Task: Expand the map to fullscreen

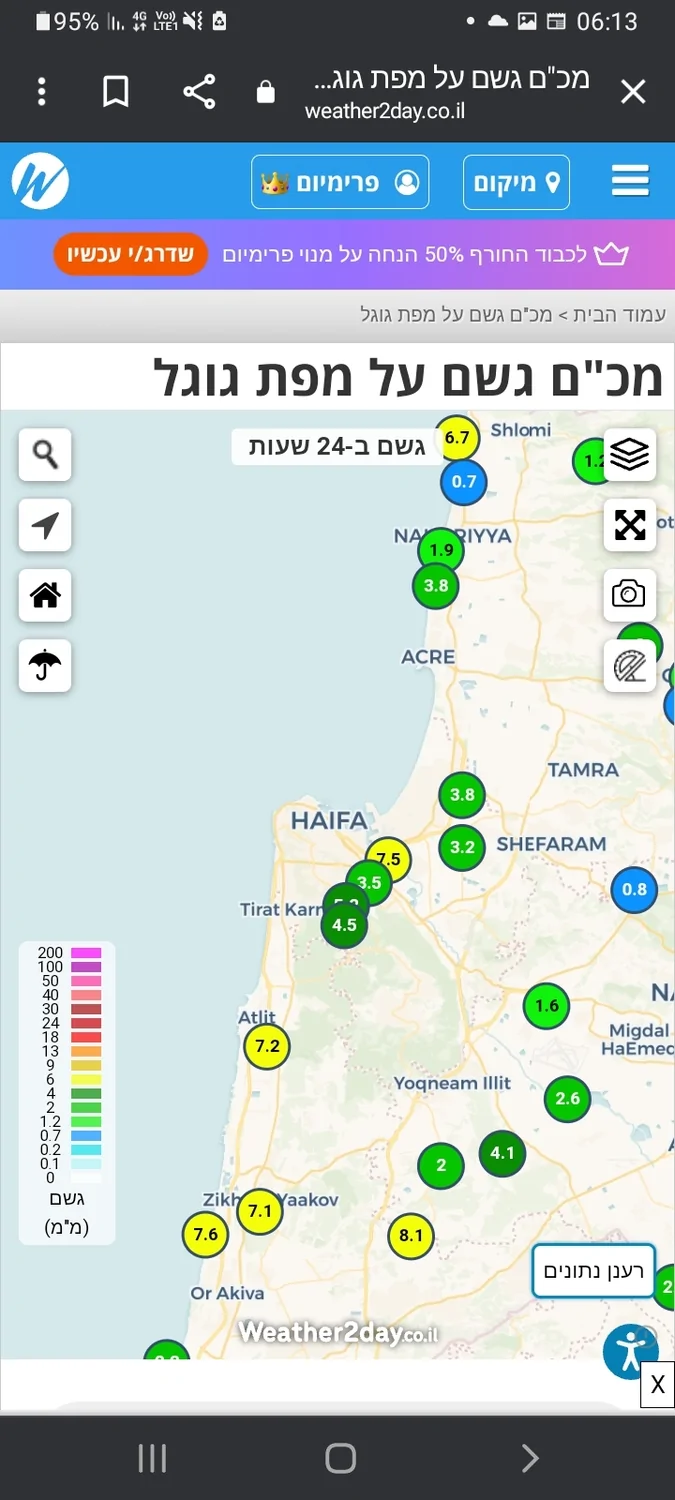Action: point(630,525)
